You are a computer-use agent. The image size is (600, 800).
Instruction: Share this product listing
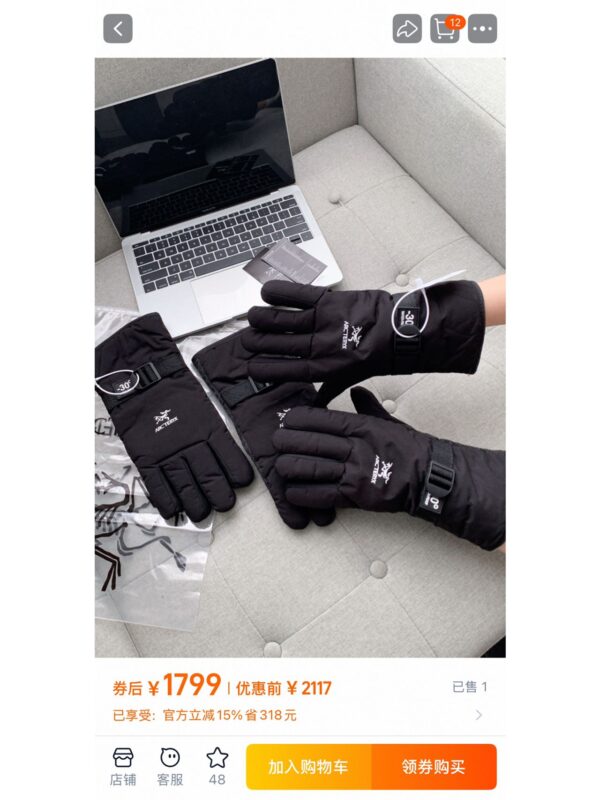point(406,29)
